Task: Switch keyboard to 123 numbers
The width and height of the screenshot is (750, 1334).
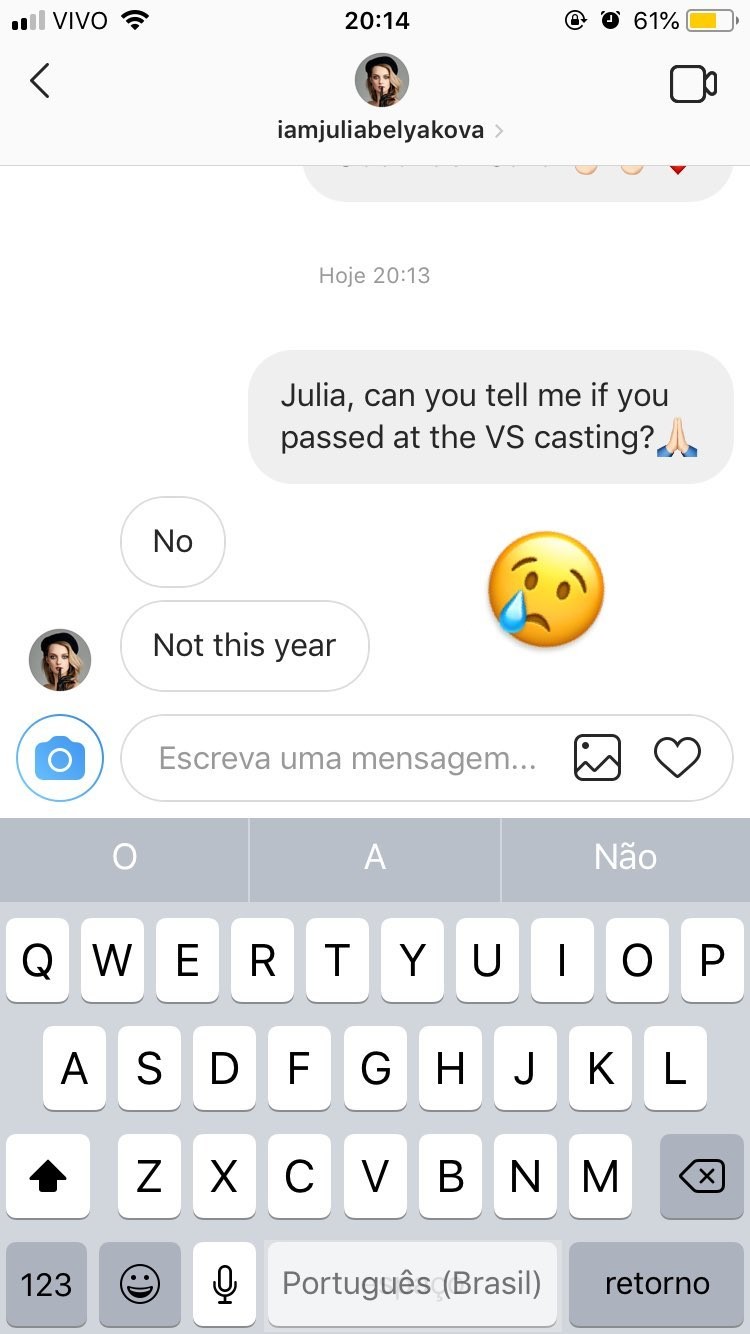Action: pyautogui.click(x=46, y=1284)
